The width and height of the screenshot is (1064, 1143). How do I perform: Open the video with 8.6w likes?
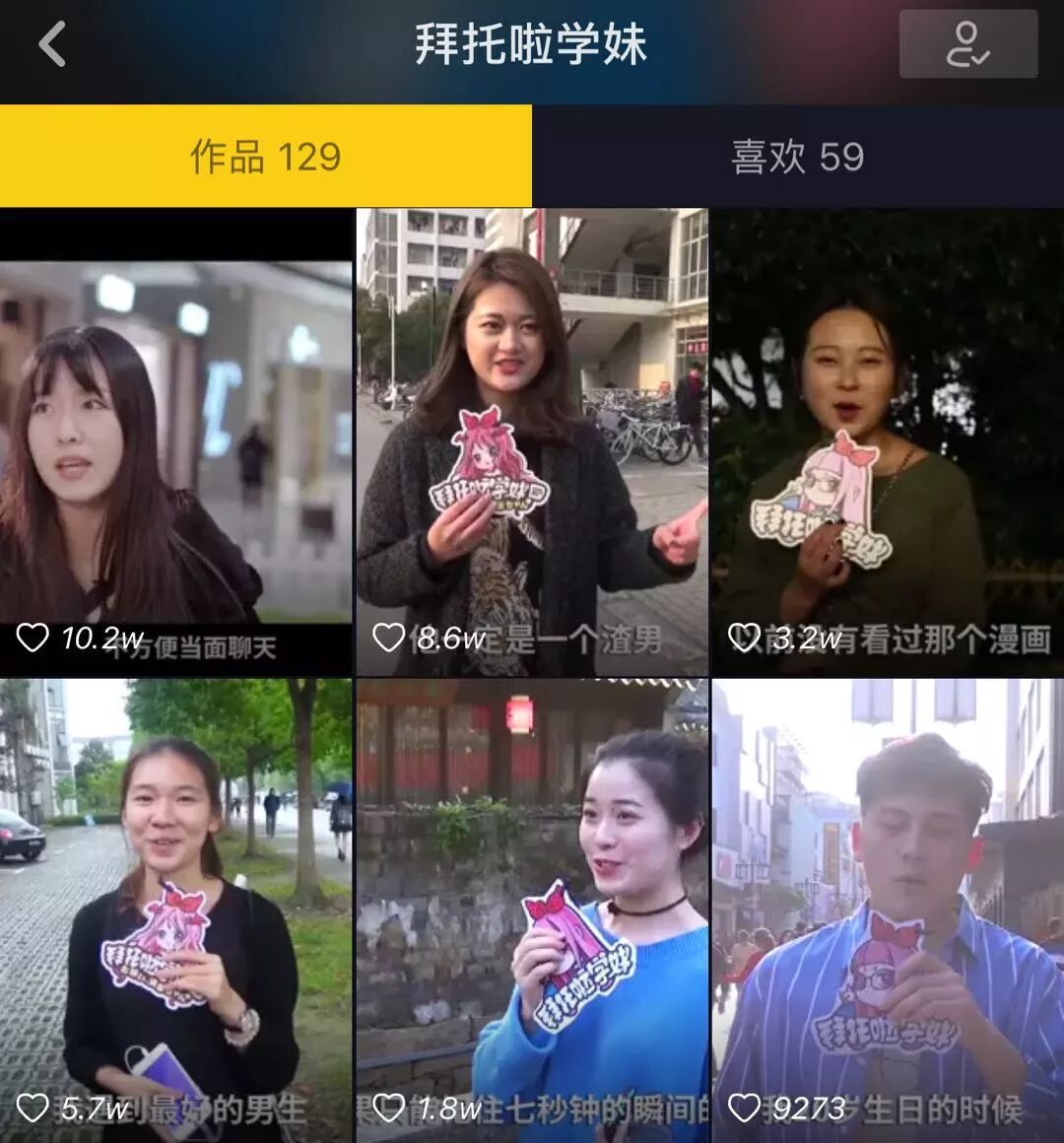tap(532, 443)
